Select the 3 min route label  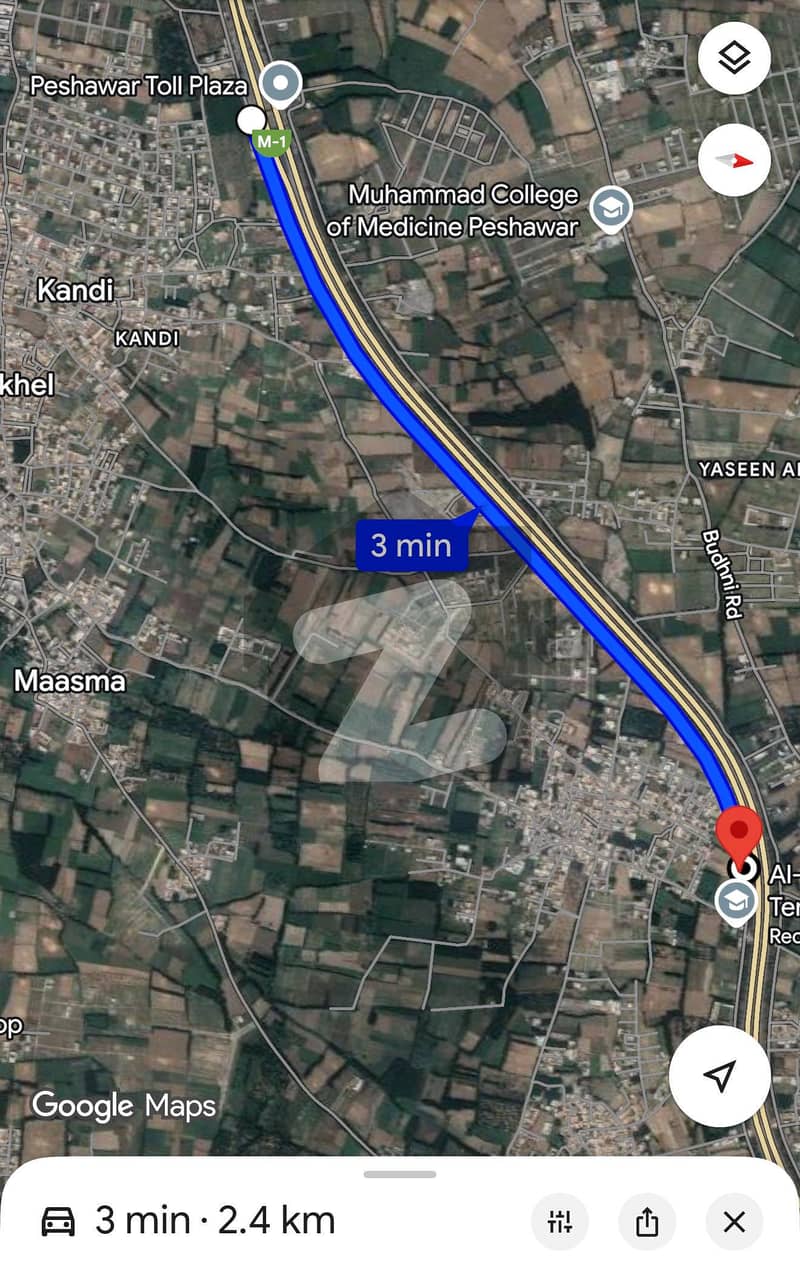coord(411,546)
